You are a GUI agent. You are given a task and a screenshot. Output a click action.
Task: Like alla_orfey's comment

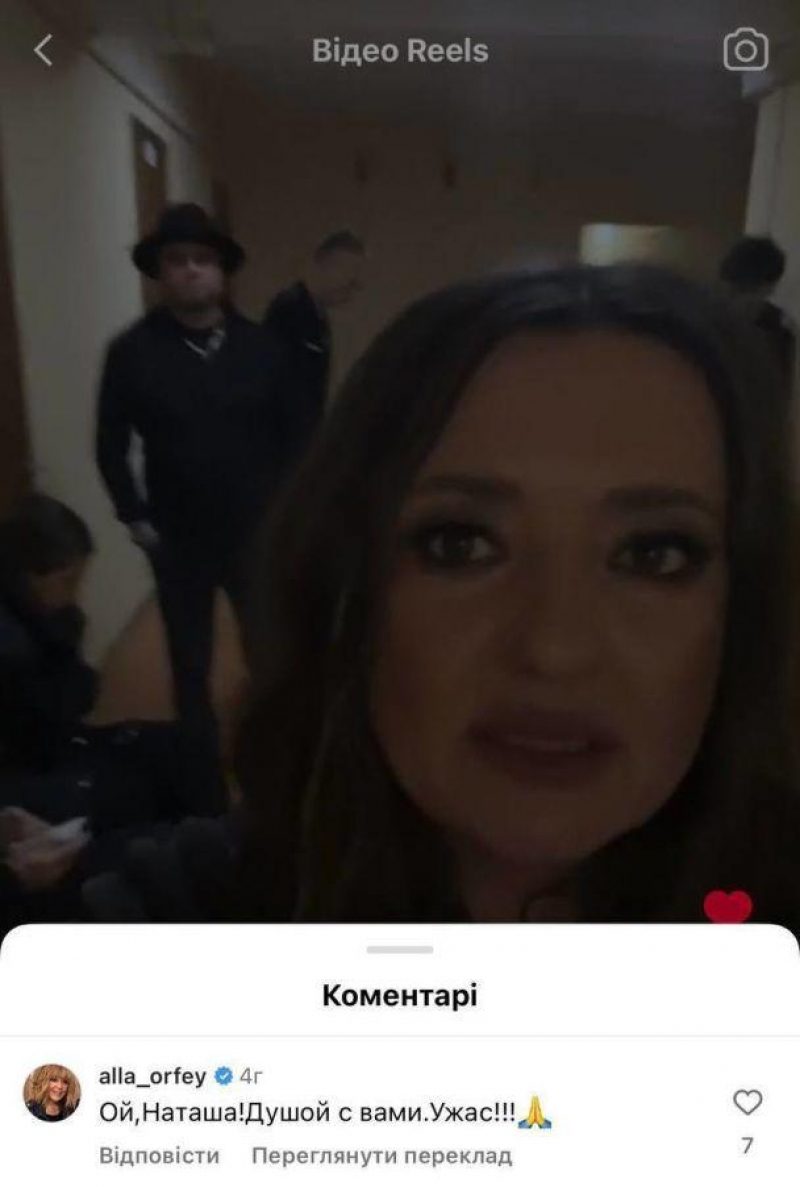coord(747,1102)
